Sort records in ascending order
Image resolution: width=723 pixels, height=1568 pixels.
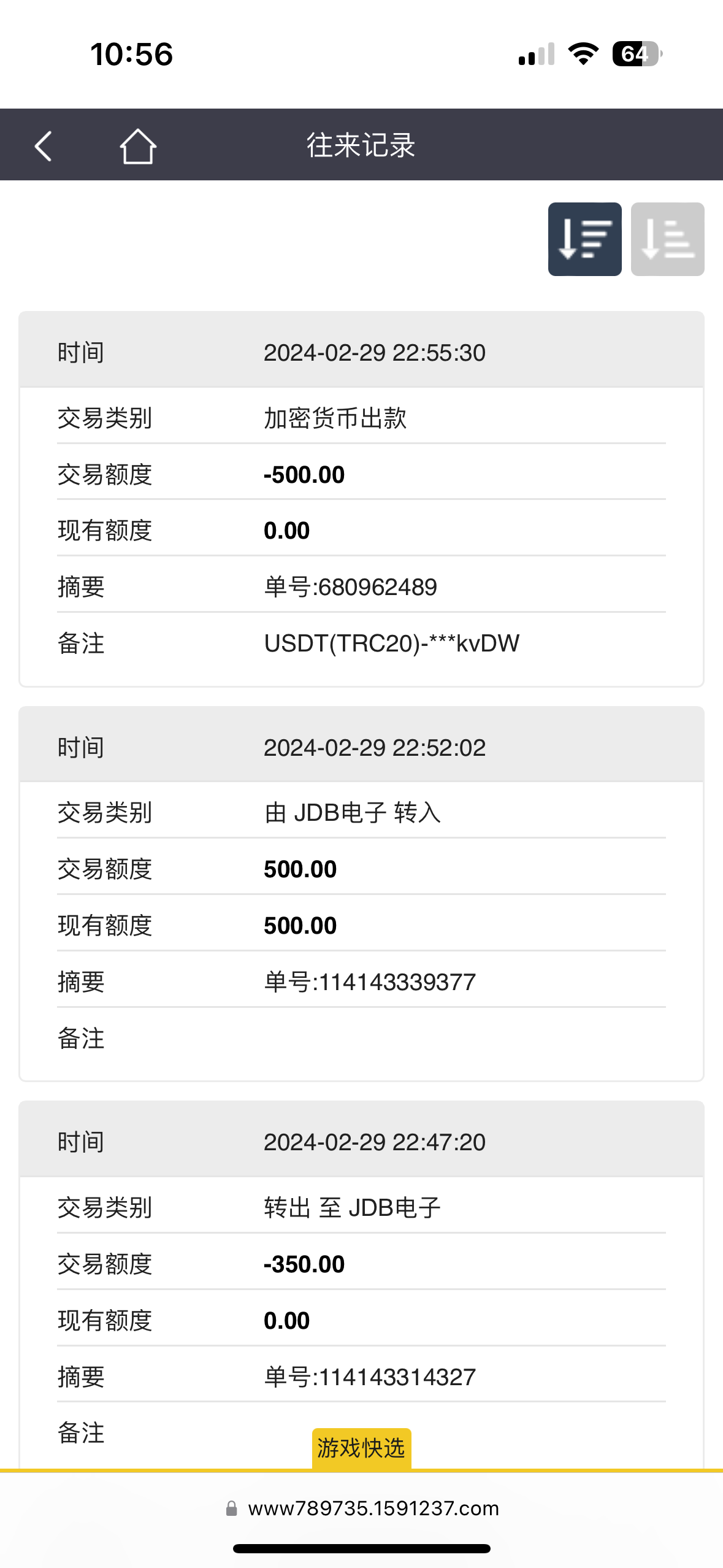667,239
